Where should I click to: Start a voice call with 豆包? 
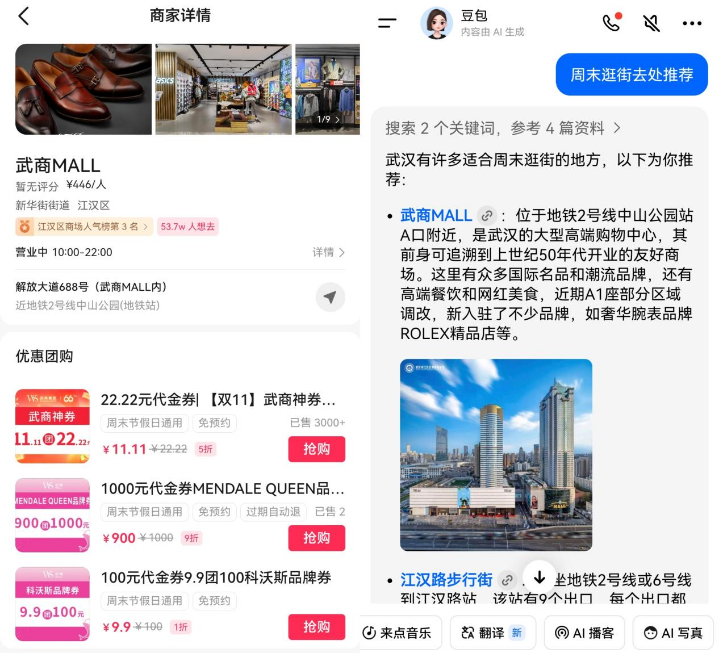(611, 23)
